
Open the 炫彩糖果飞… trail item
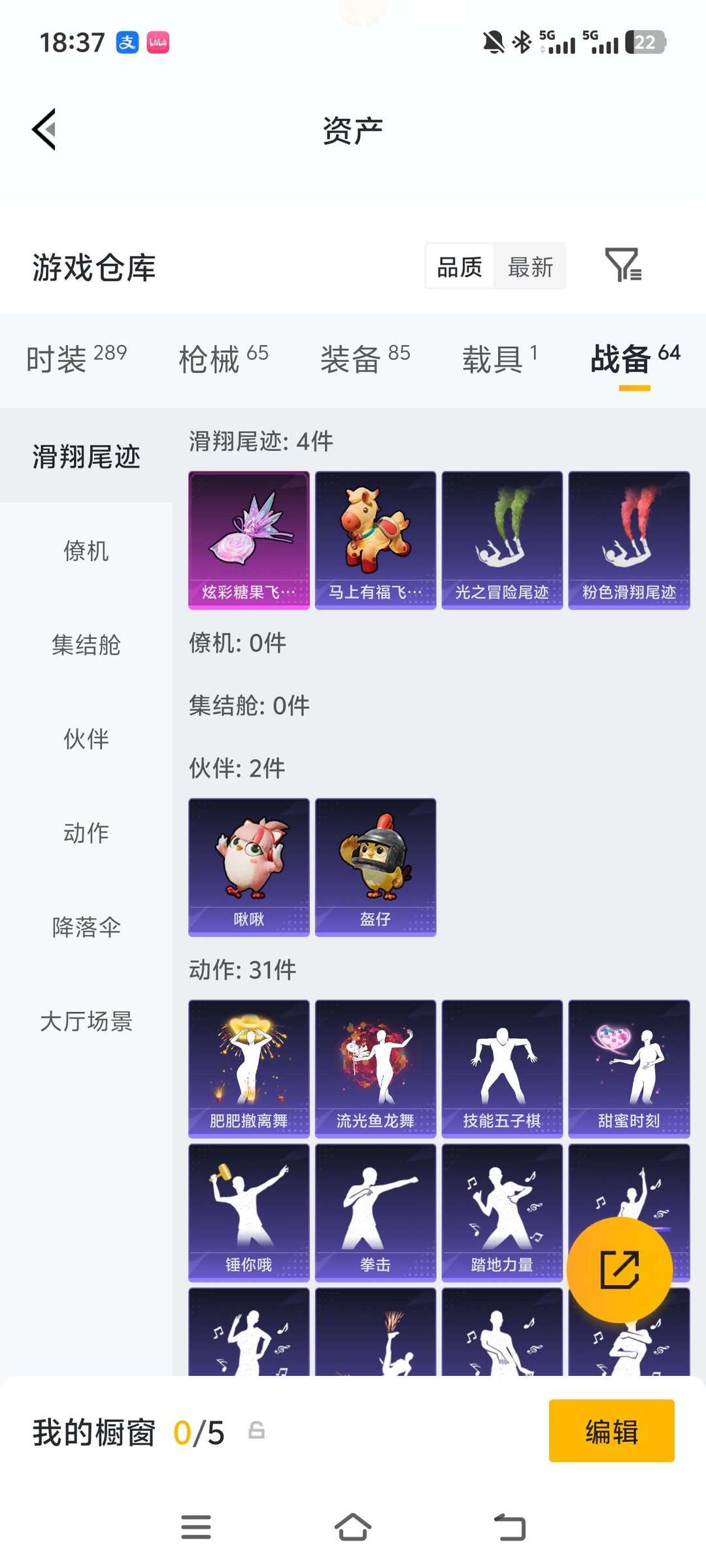click(249, 540)
